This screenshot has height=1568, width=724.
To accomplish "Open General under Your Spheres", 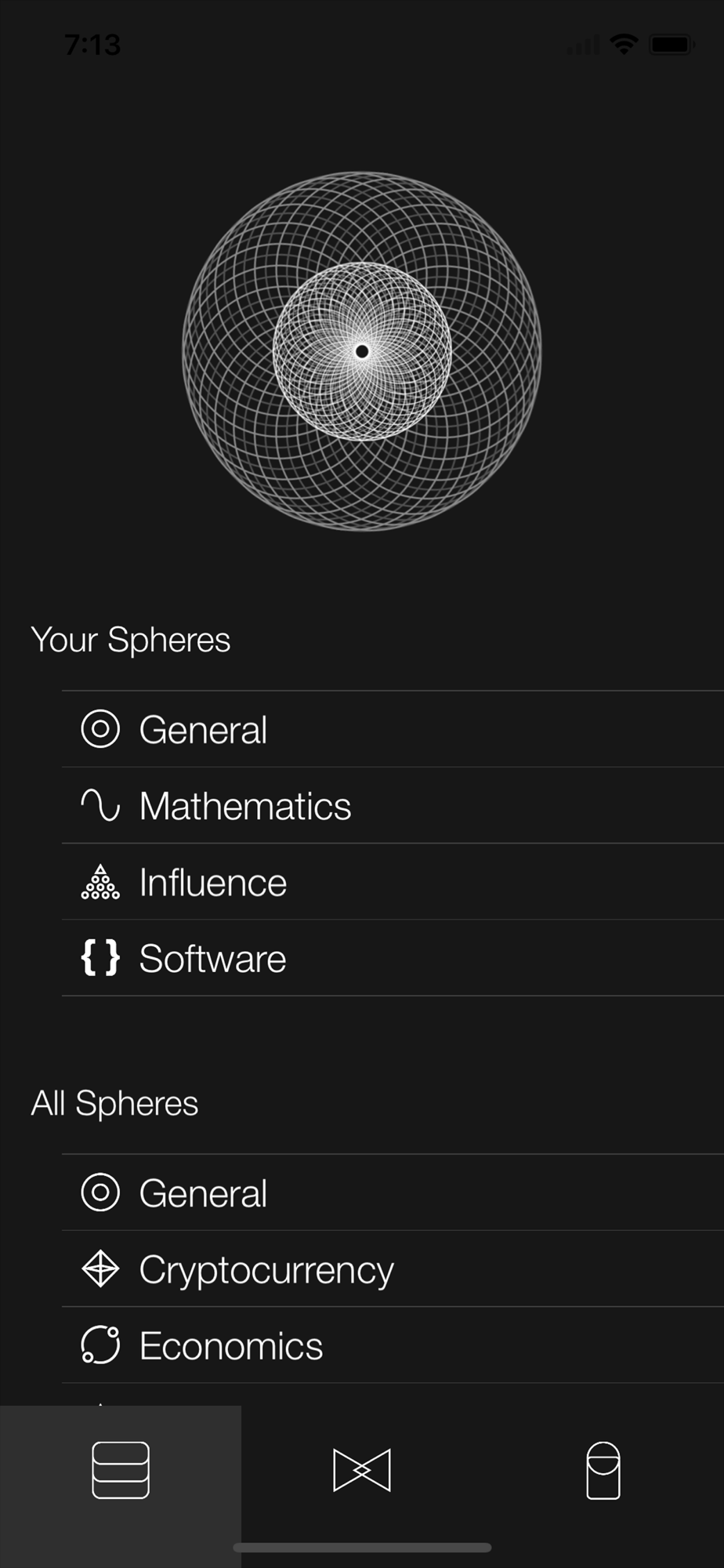I will coord(393,729).
